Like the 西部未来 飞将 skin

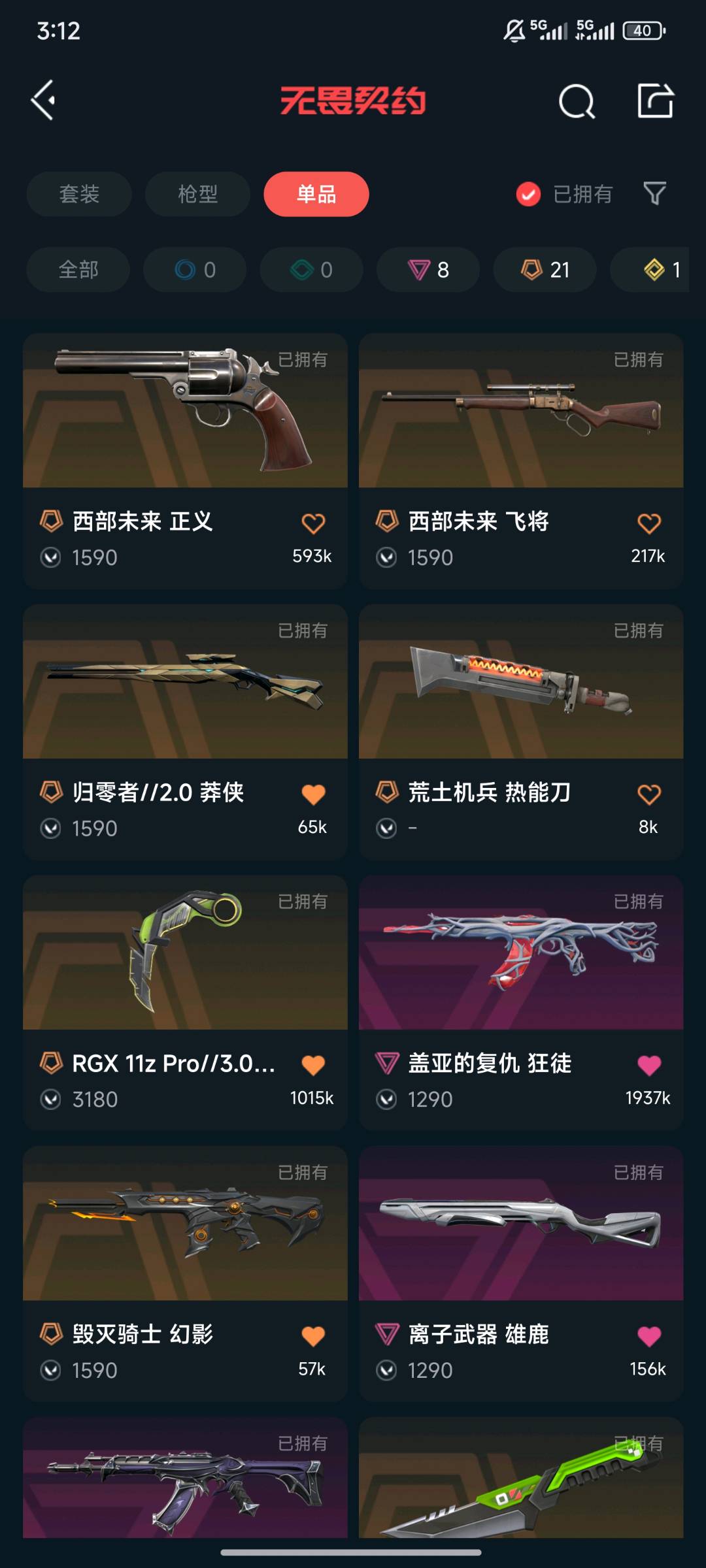[649, 523]
